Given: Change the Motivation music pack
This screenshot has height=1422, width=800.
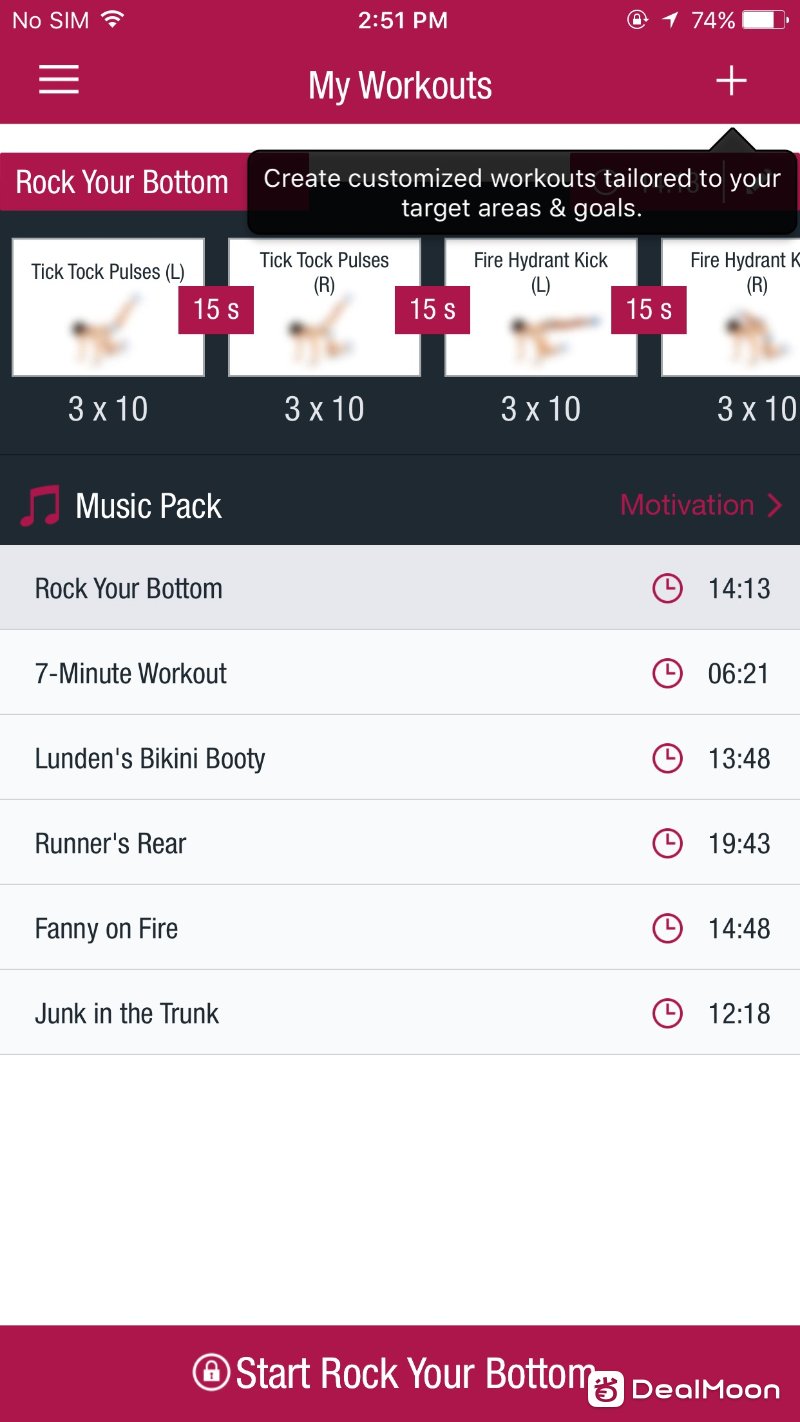Looking at the screenshot, I should tap(701, 505).
